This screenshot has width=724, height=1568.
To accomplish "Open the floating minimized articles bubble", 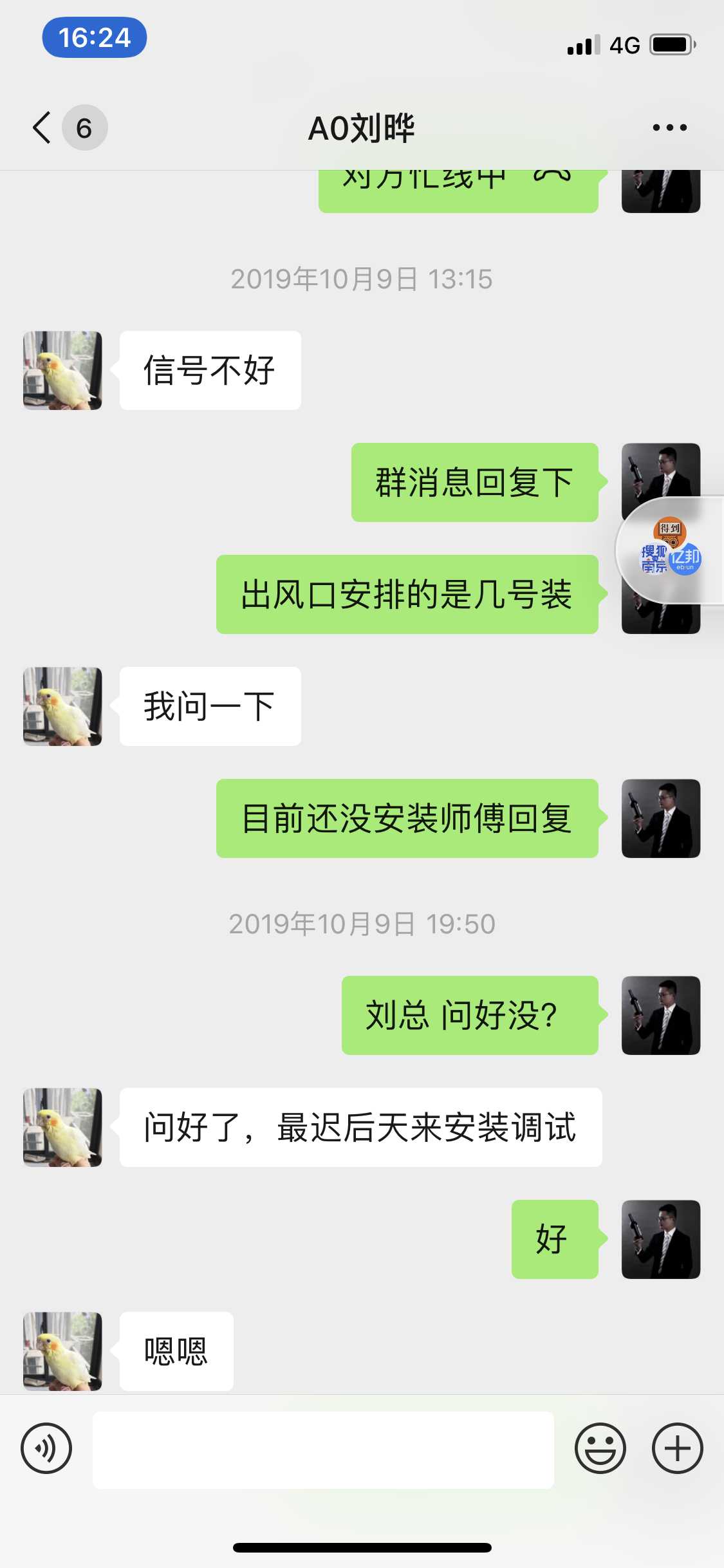I will [671, 551].
